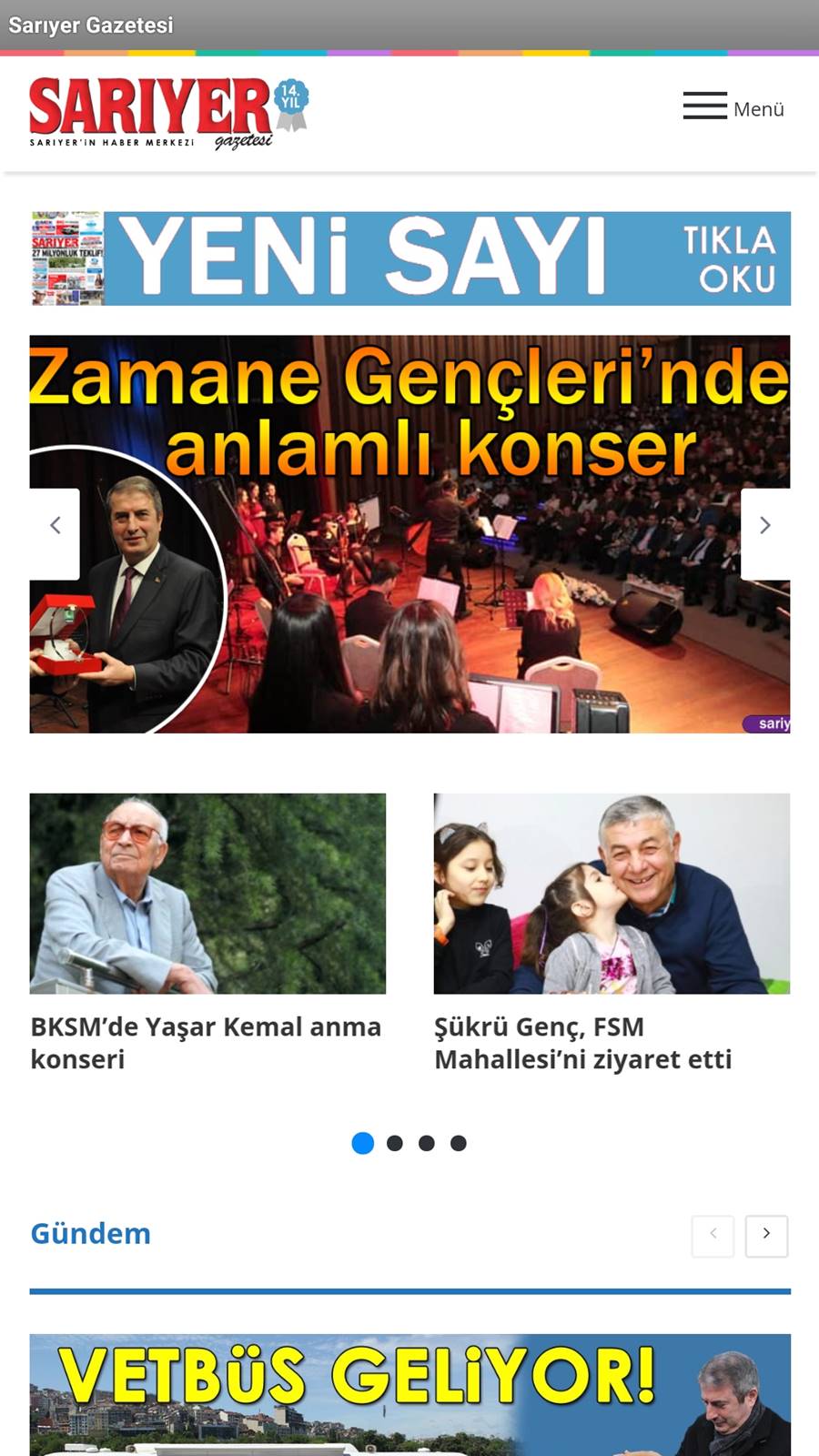Select the third carousel page dot
The width and height of the screenshot is (819, 1456).
(427, 1143)
